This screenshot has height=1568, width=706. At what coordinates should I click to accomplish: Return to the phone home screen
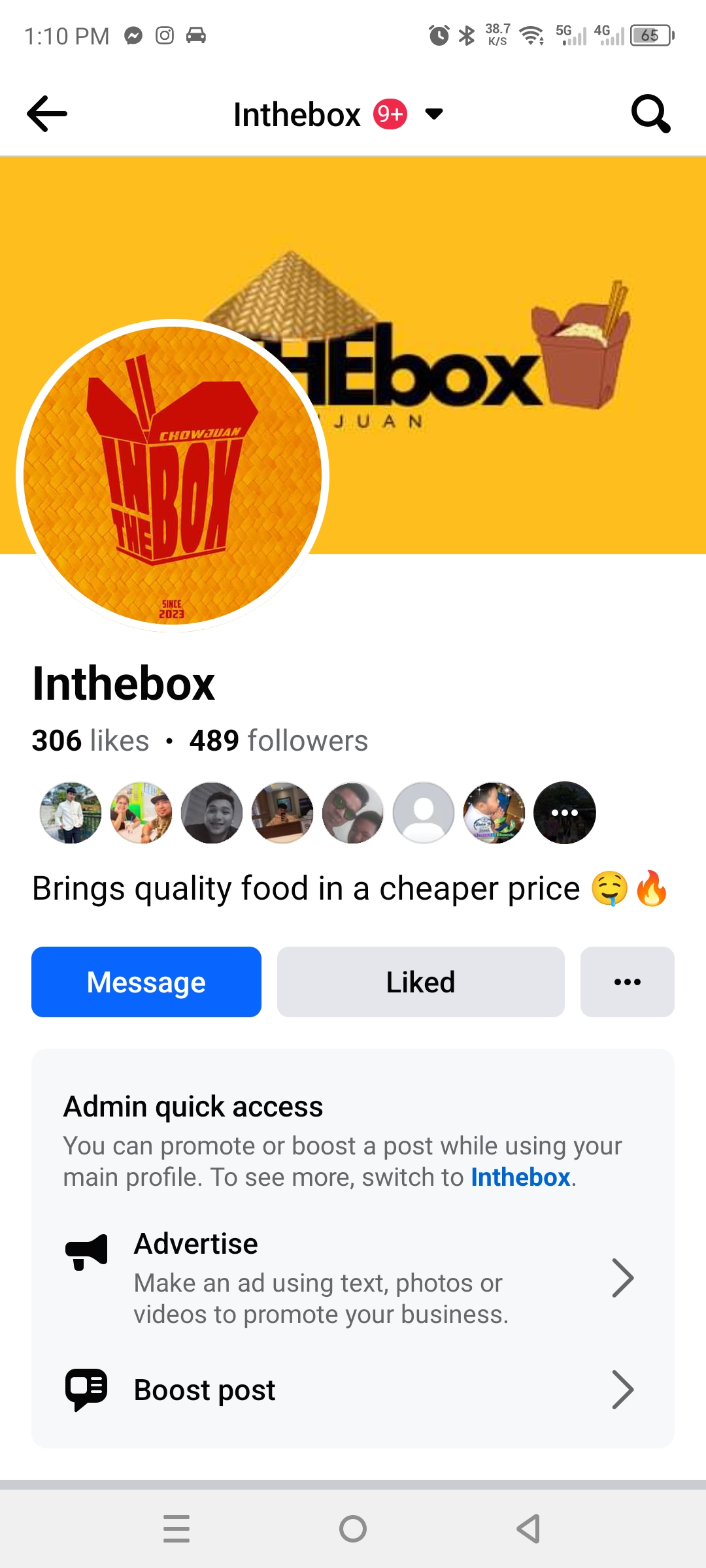click(x=353, y=1529)
